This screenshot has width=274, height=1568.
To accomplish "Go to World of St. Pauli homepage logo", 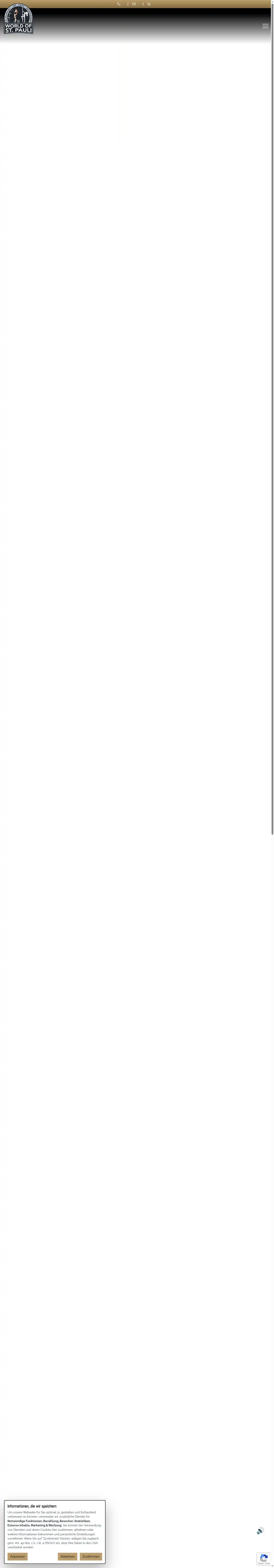I will [18, 19].
